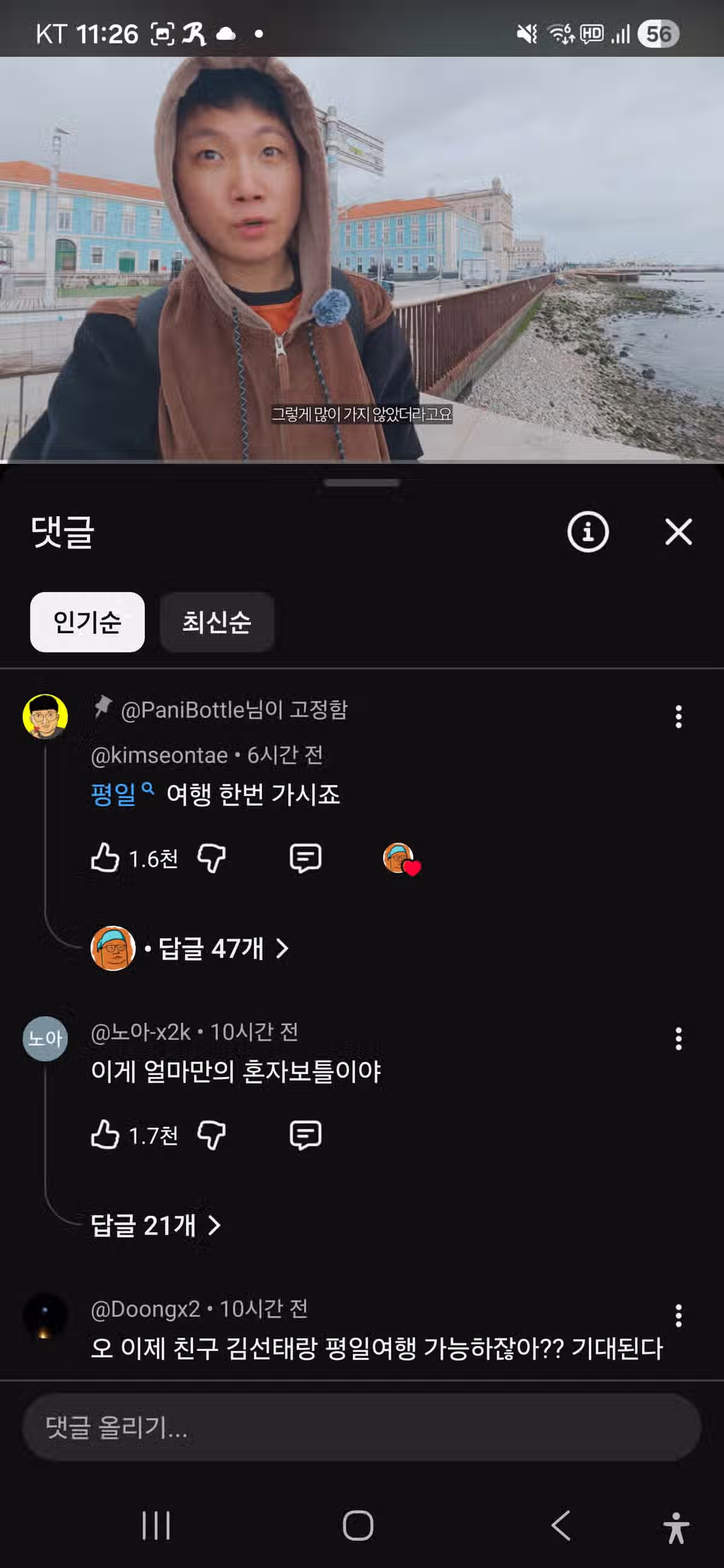Image resolution: width=724 pixels, height=1568 pixels.
Task: Dislike the comment by @노아-x2k
Action: (211, 1134)
